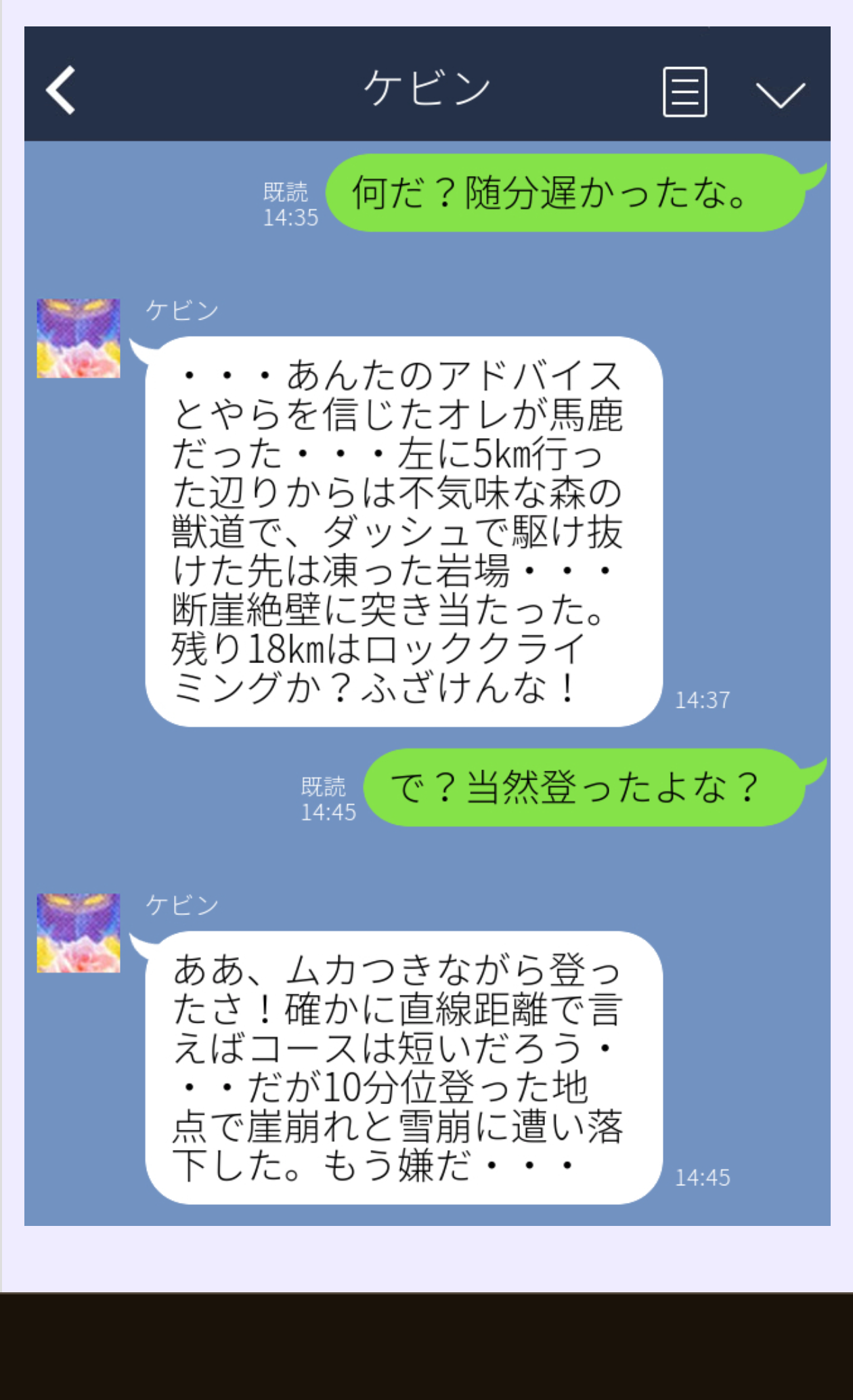Open ケビン's avatar beside the 14:37 message
Screen dimensions: 853x1400
[x=79, y=338]
